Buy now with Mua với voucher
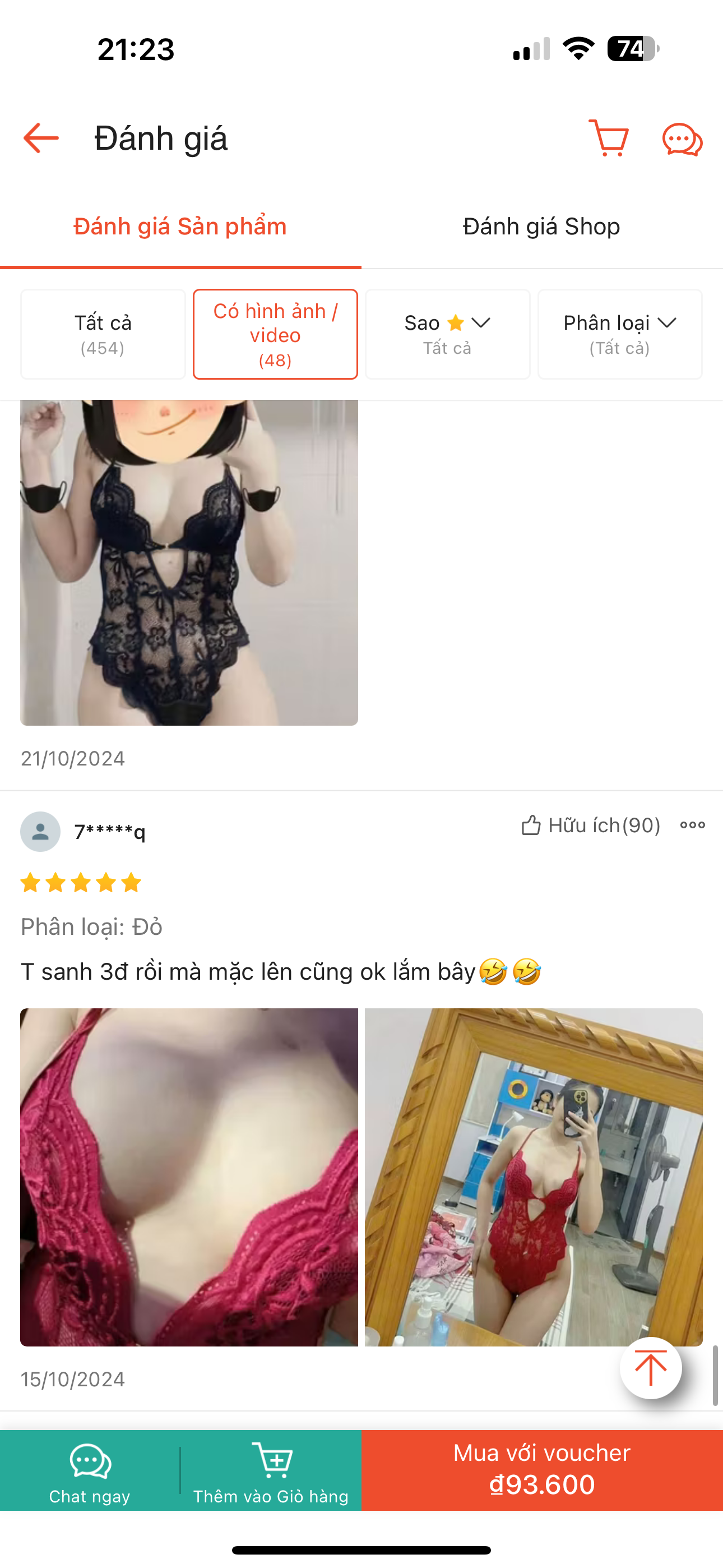 [x=541, y=1470]
